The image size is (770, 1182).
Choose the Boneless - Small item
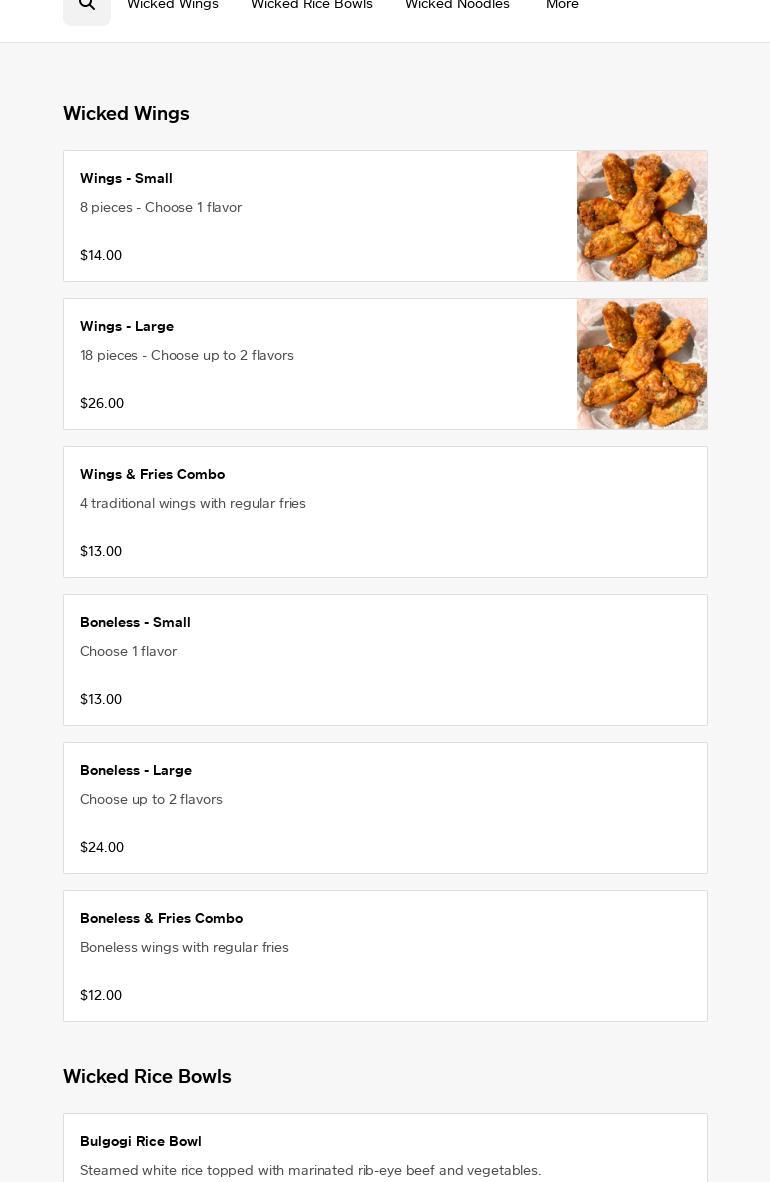(385, 660)
